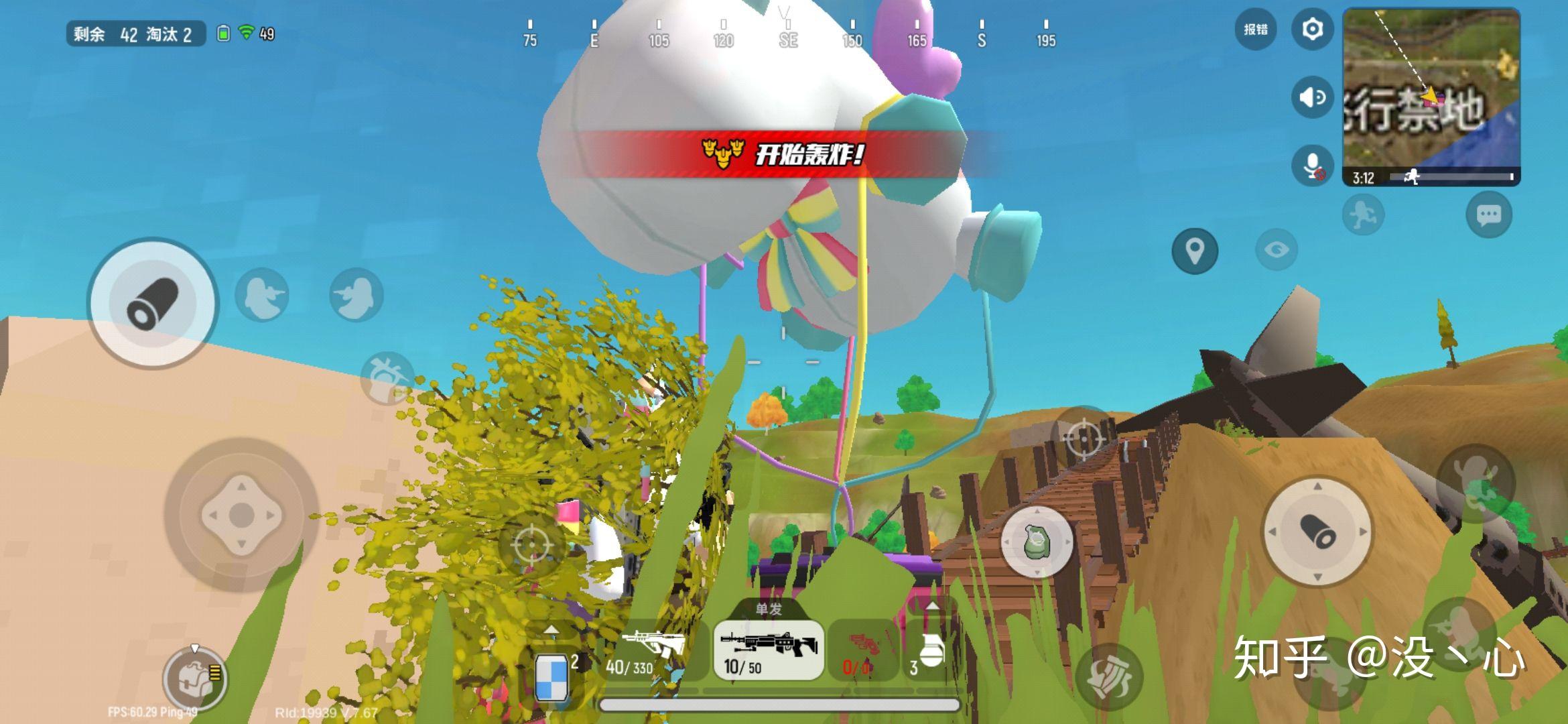
Task: Tap the right aim scope crosshair
Action: (1082, 438)
